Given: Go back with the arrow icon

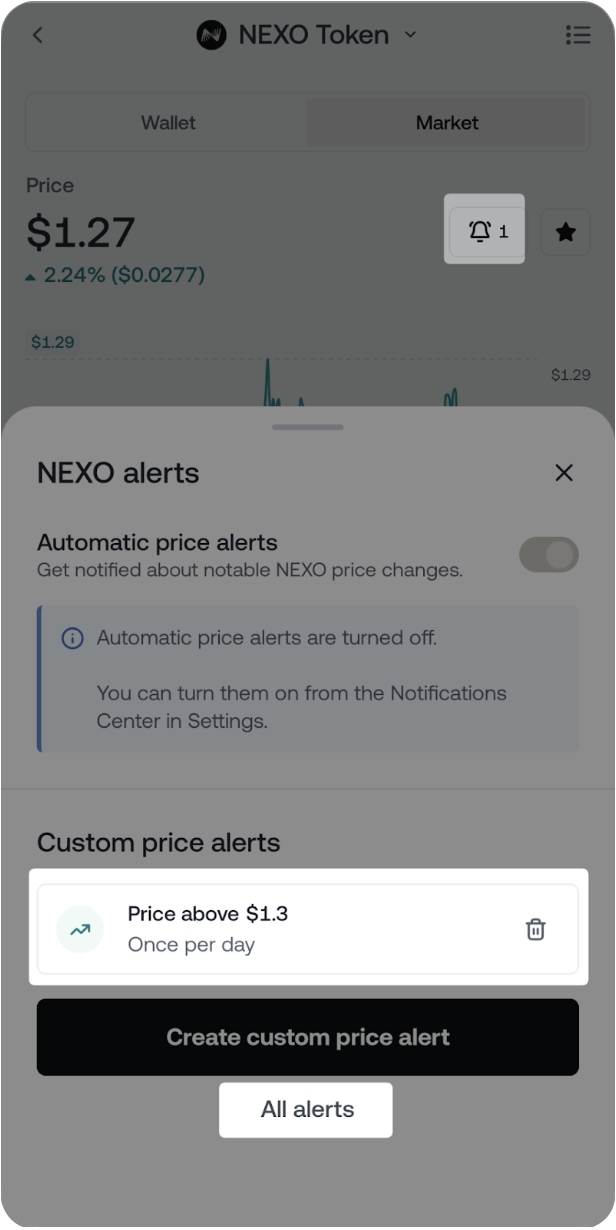Looking at the screenshot, I should (x=38, y=35).
